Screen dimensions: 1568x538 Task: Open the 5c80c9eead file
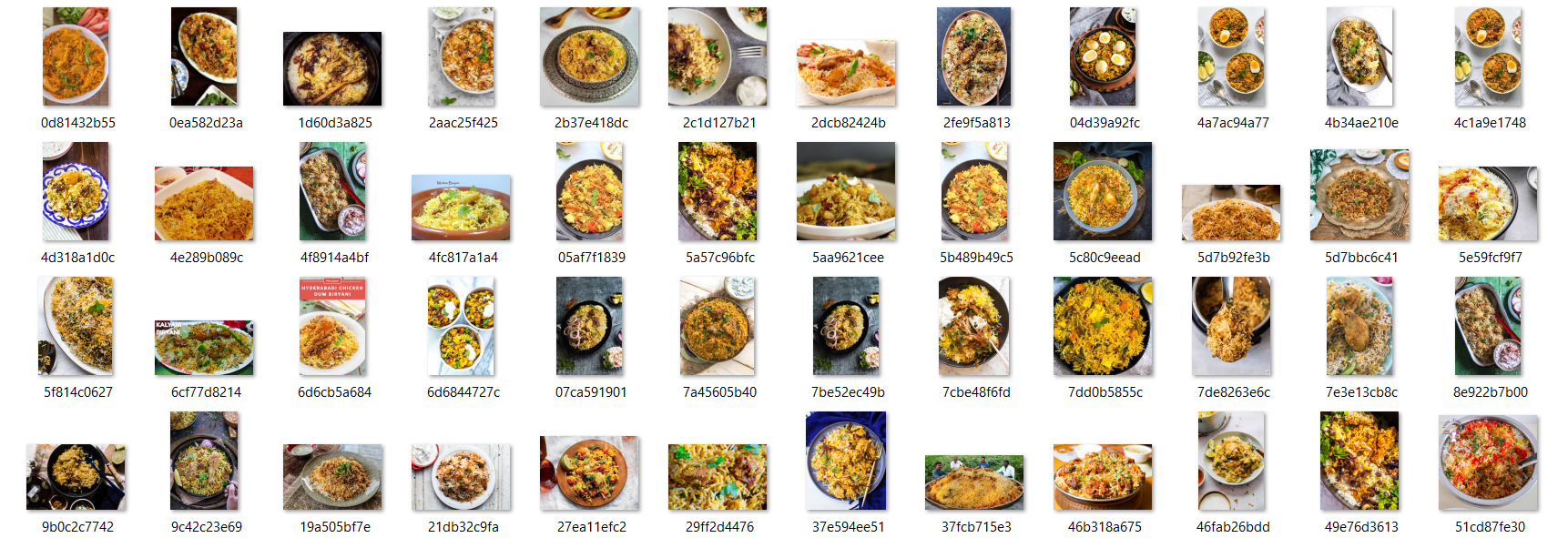click(x=1103, y=192)
